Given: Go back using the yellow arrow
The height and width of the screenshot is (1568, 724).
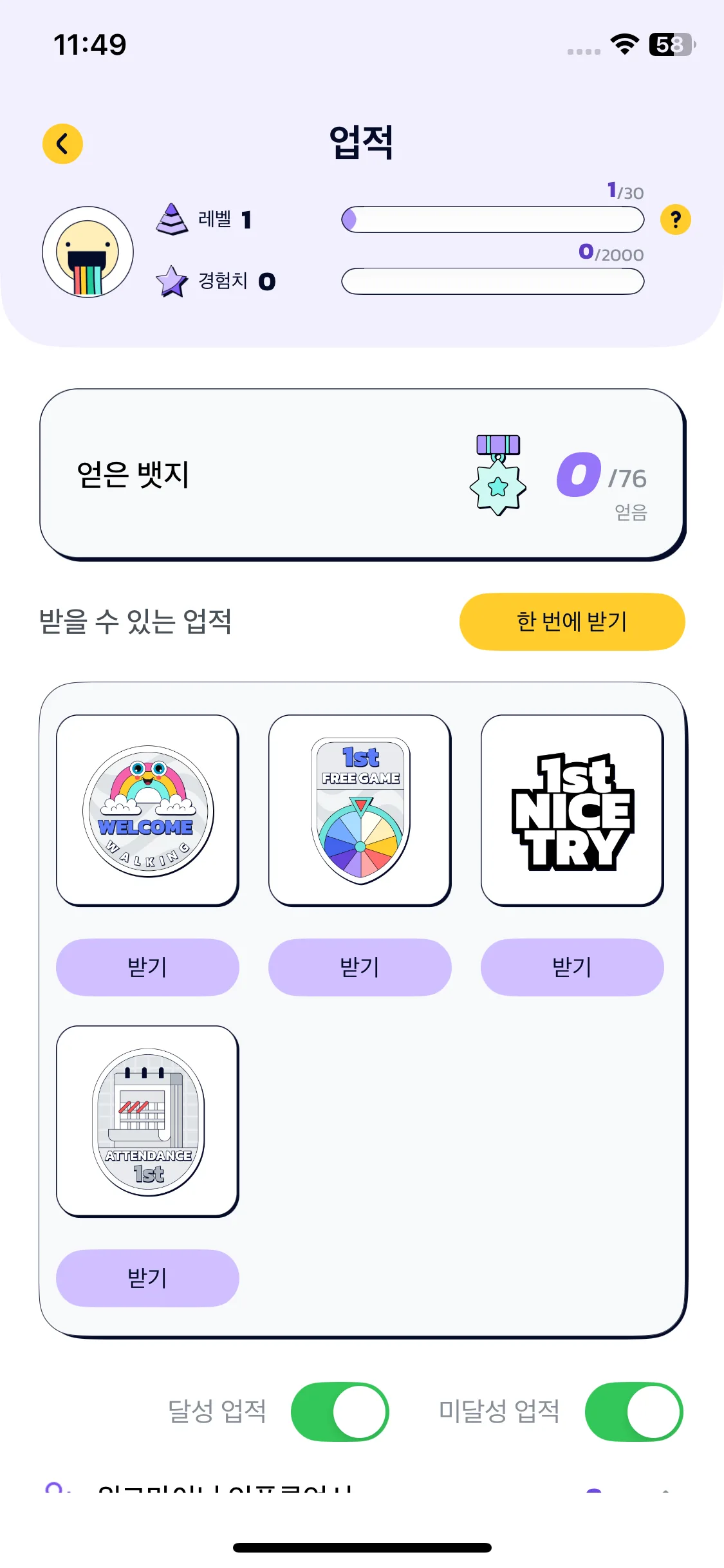Looking at the screenshot, I should click(62, 144).
